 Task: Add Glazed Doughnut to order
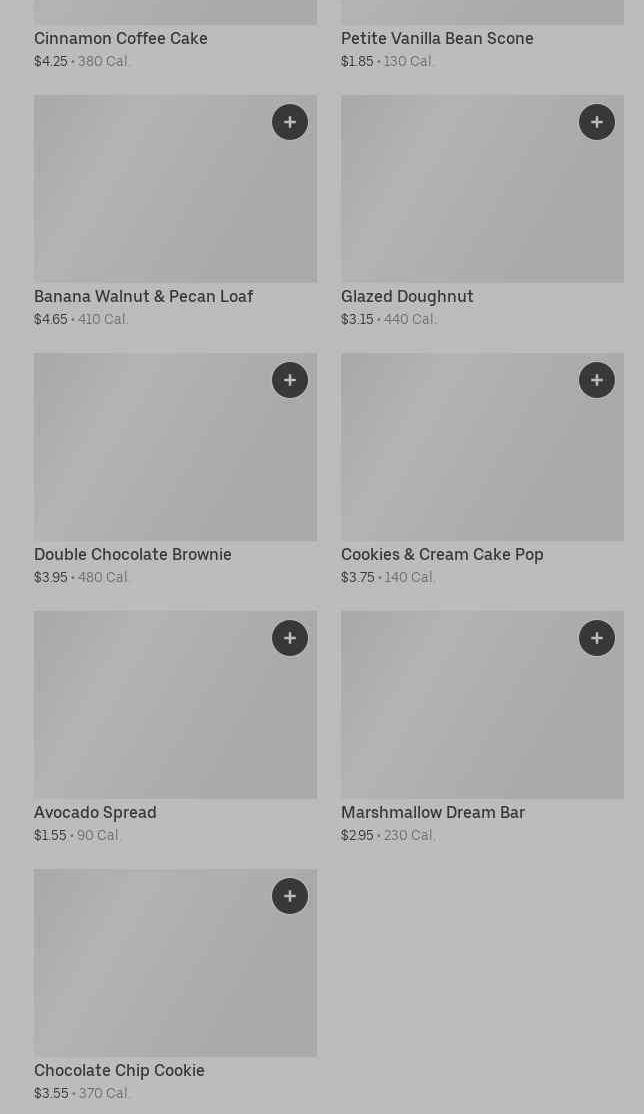pyautogui.click(x=597, y=122)
